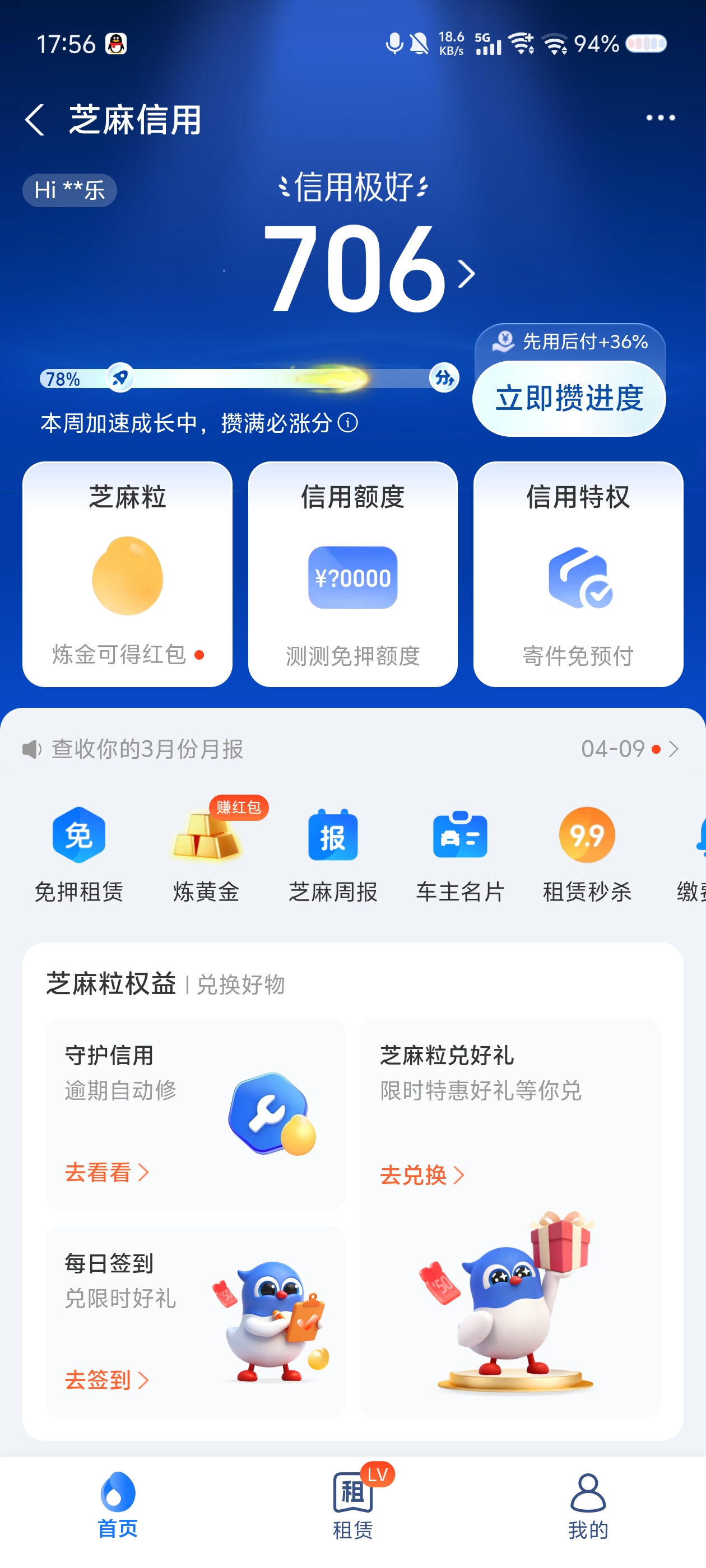Open the 芝麻周报 shortcut

[x=333, y=853]
